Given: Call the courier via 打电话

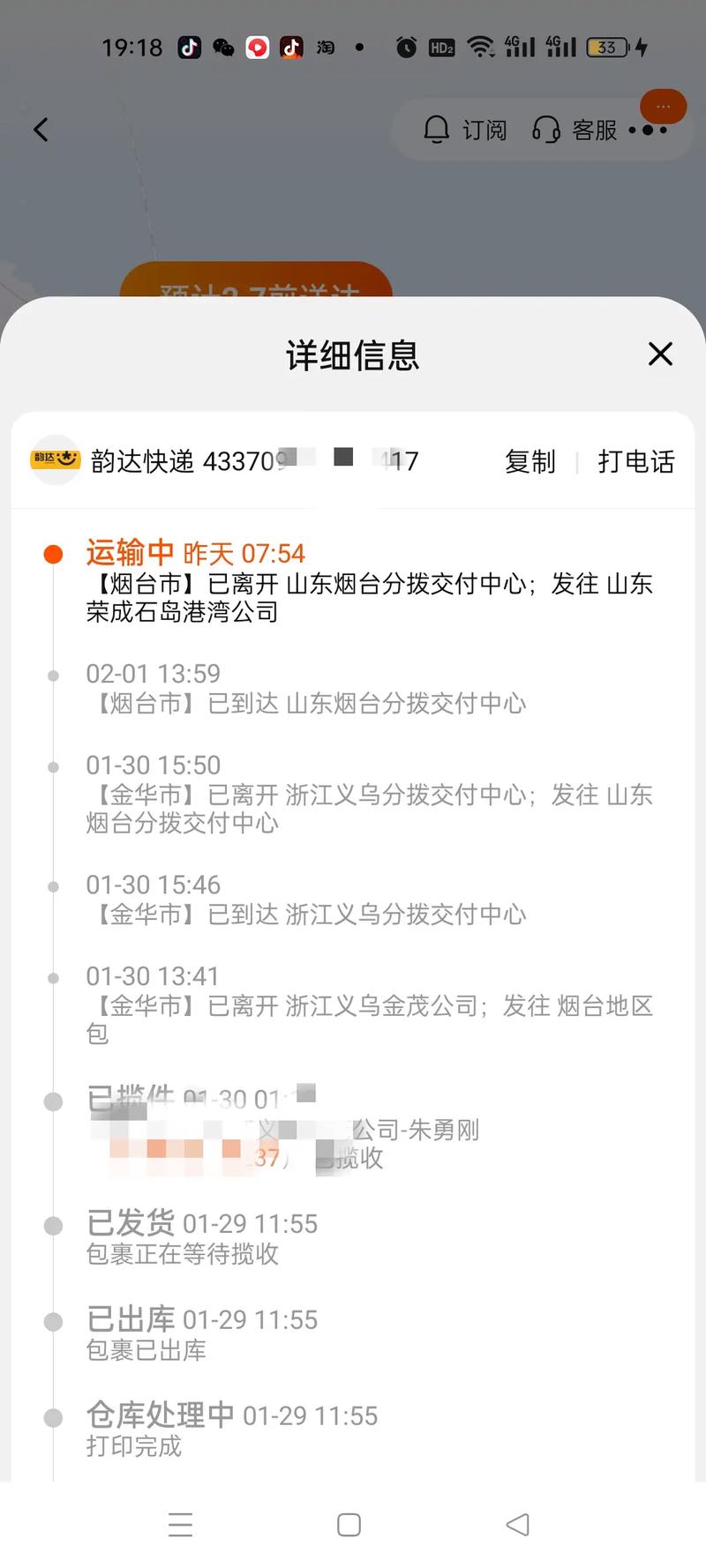Looking at the screenshot, I should (x=635, y=461).
